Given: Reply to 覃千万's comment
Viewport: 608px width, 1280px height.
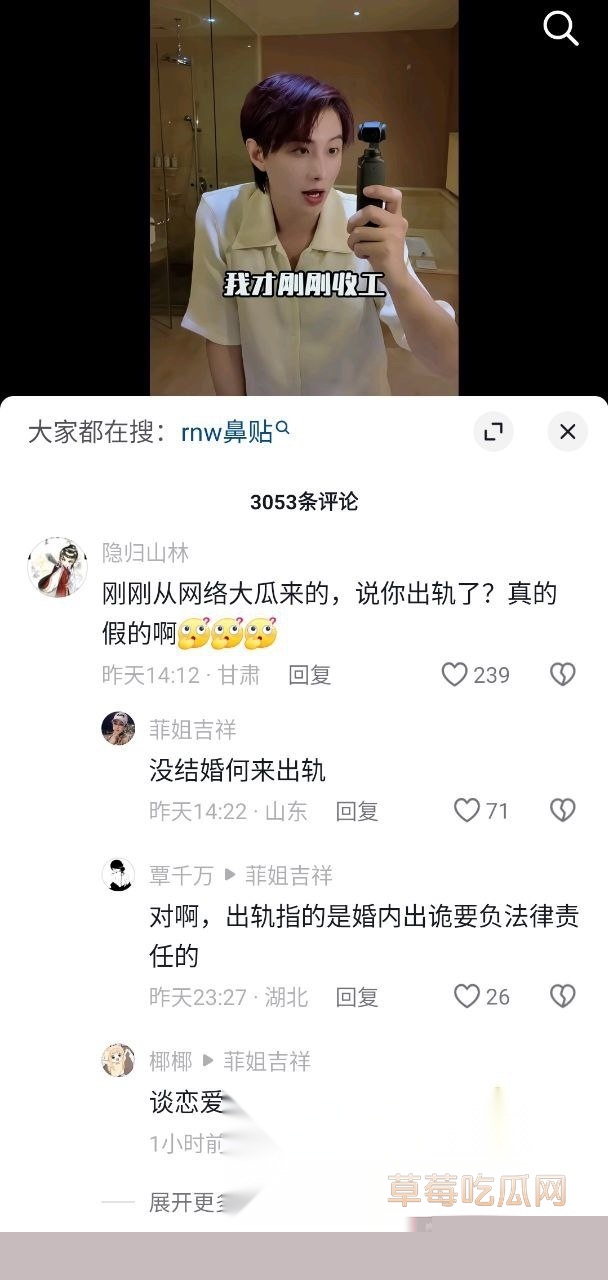Looking at the screenshot, I should 357,996.
